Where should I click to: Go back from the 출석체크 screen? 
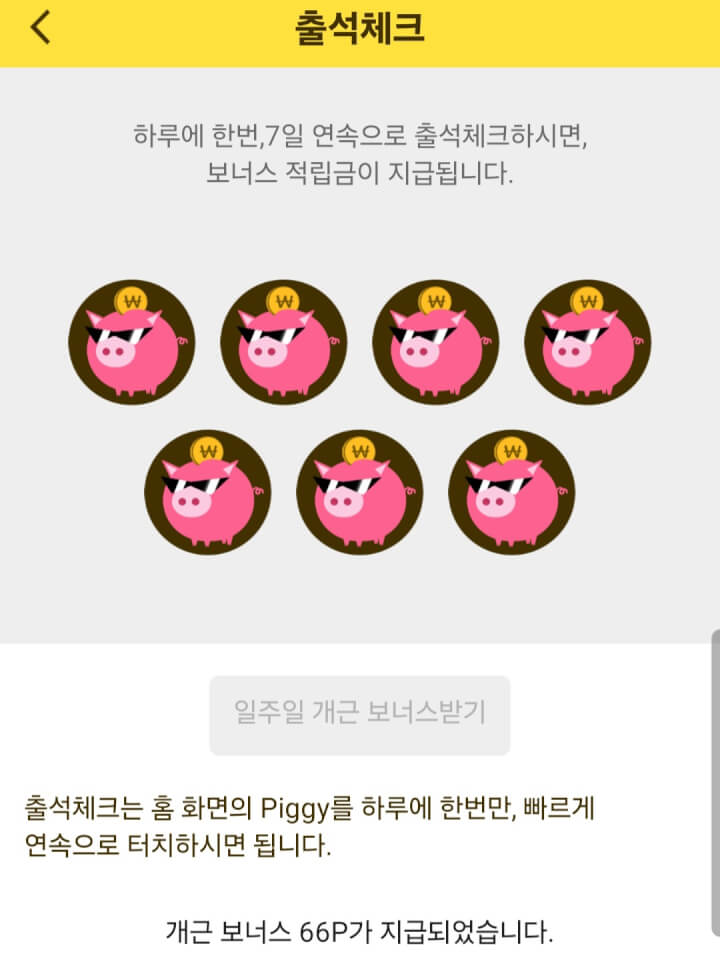coord(40,28)
